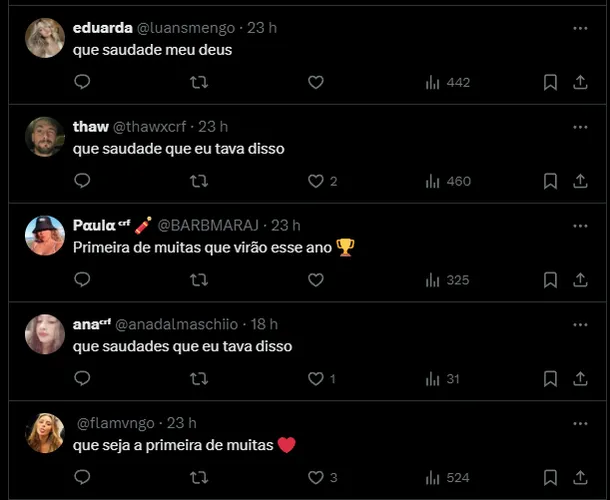
Task: Open more options on the @BARBMARAJ tweet
Action: [580, 225]
